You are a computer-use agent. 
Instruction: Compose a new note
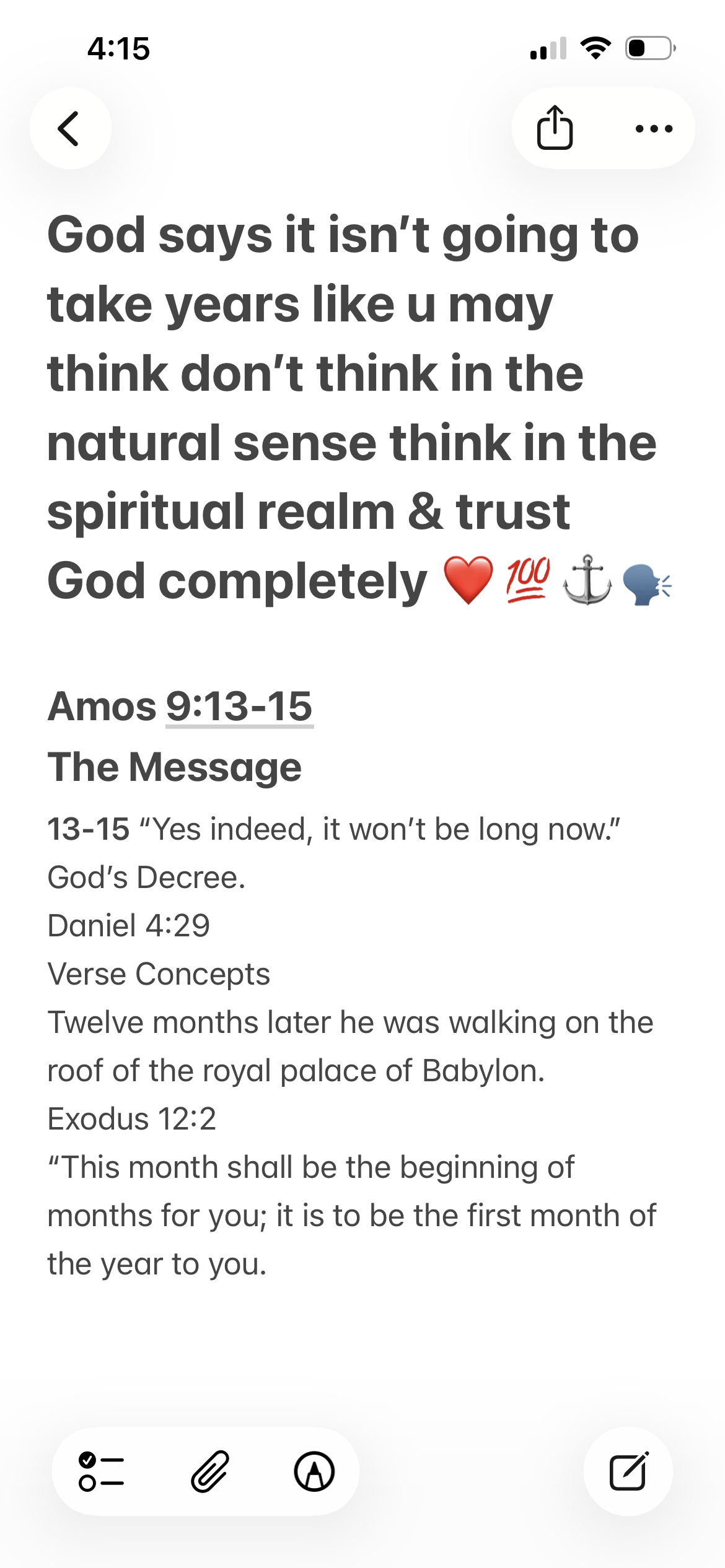tap(628, 1471)
